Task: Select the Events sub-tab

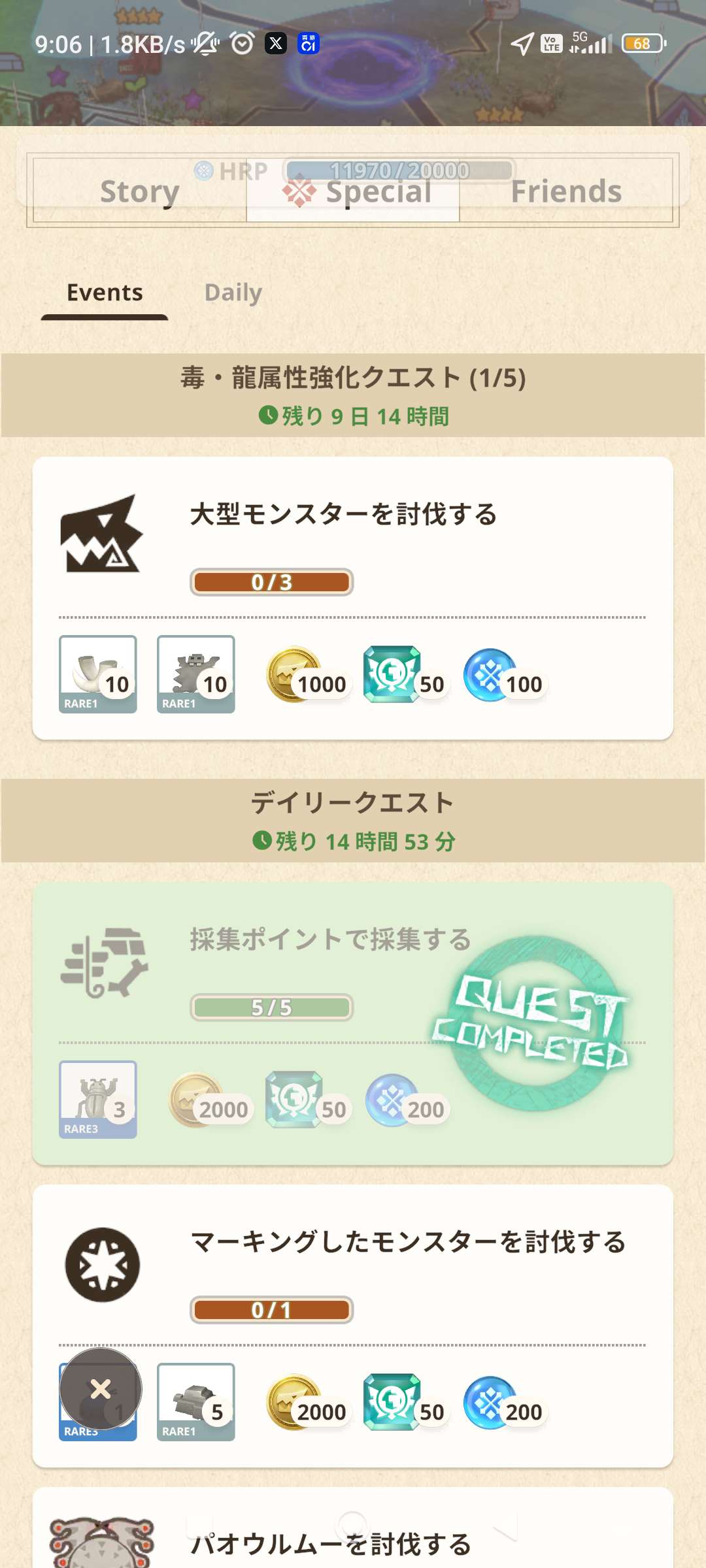Action: 105,293
